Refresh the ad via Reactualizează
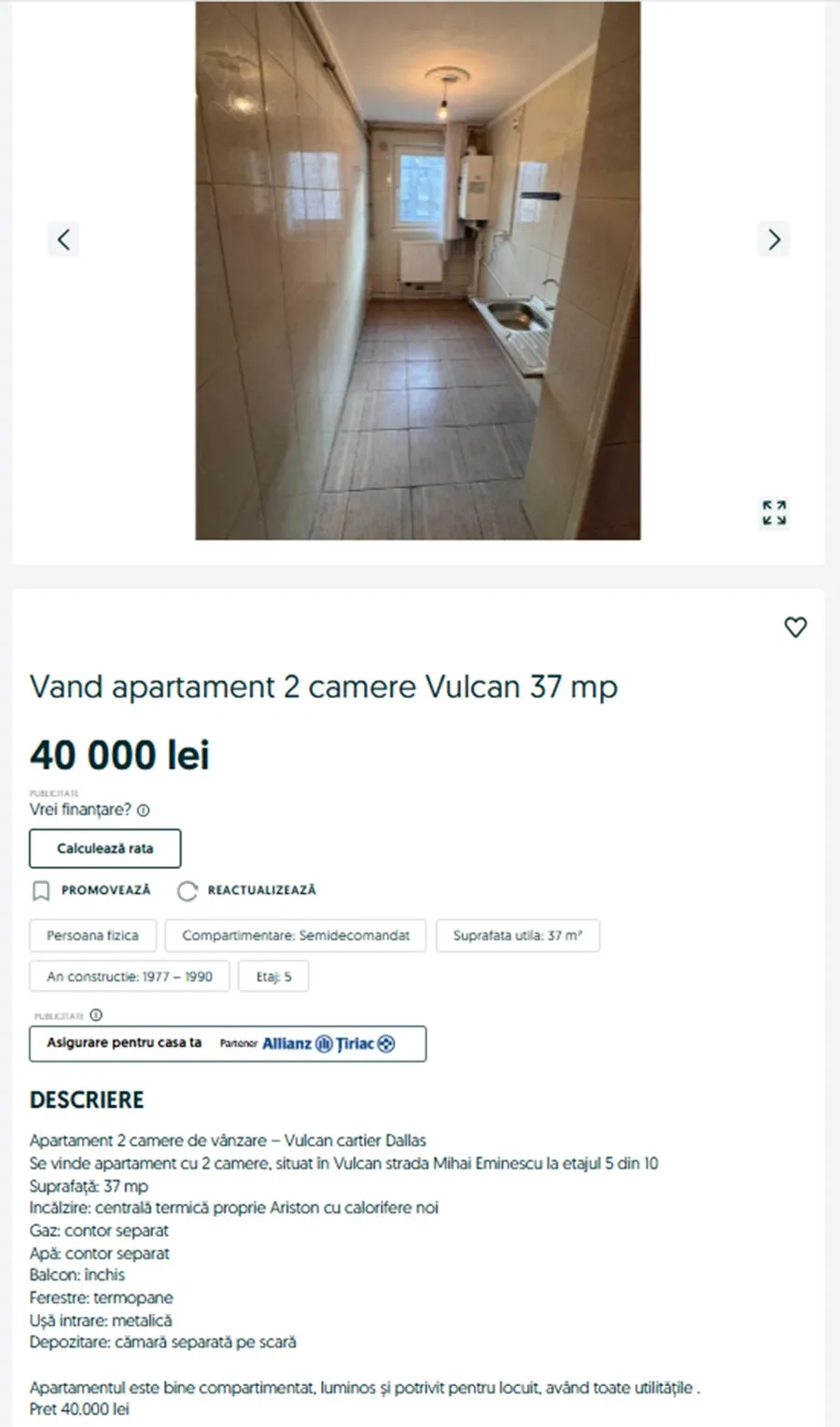 (x=247, y=890)
